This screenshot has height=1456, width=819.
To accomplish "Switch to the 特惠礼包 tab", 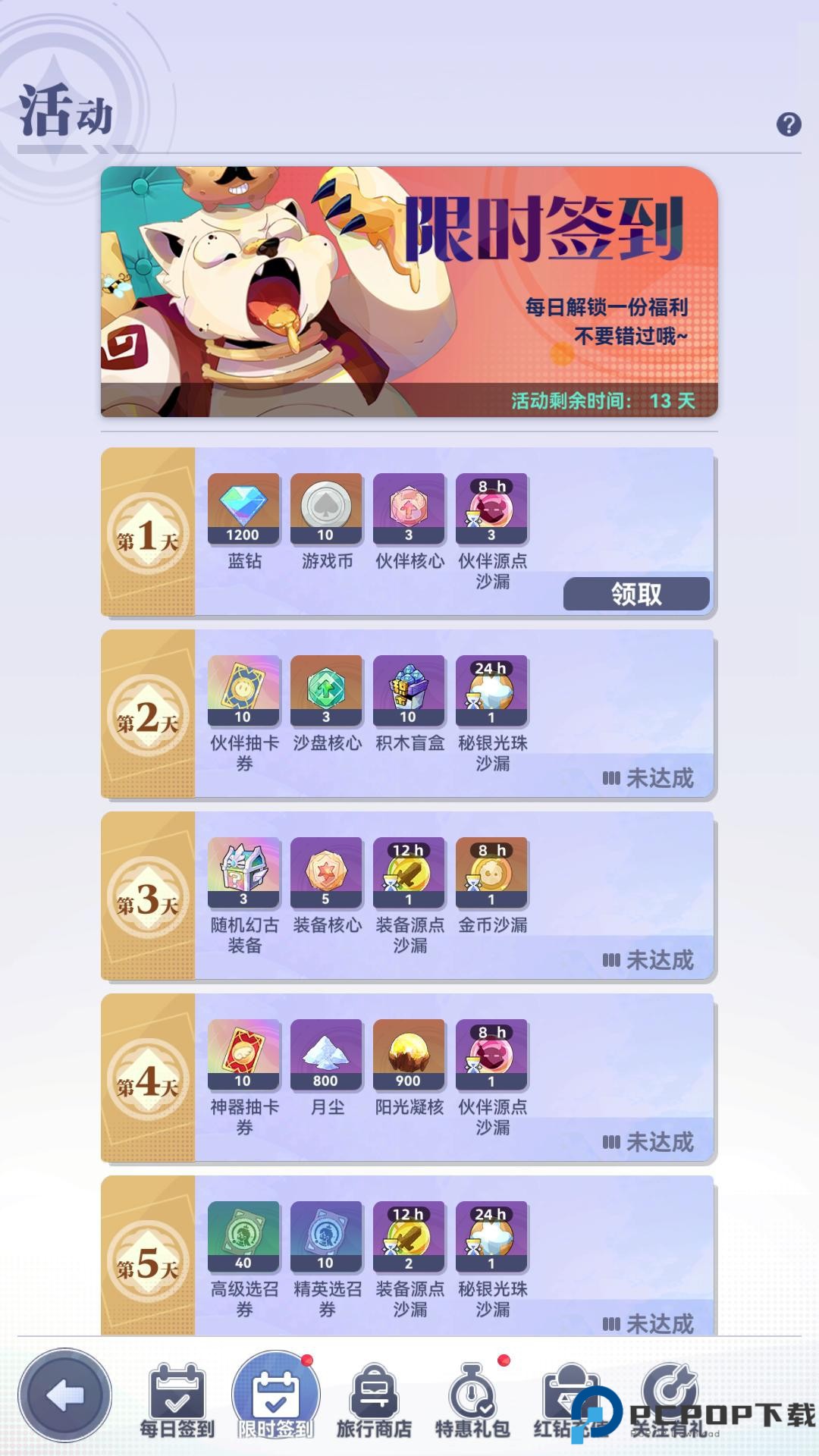I will point(472,1400).
